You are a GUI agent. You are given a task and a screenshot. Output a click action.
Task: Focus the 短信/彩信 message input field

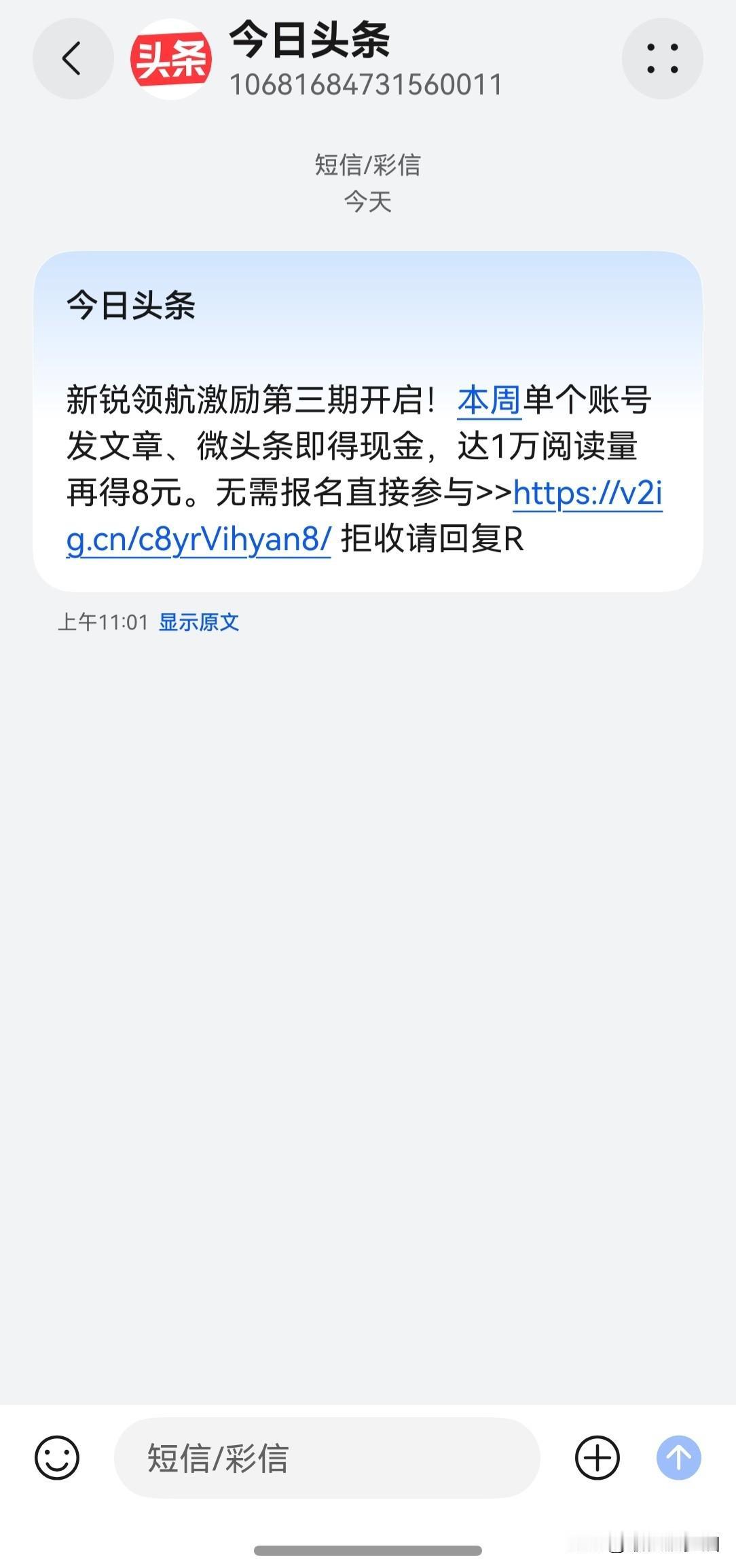point(327,1457)
